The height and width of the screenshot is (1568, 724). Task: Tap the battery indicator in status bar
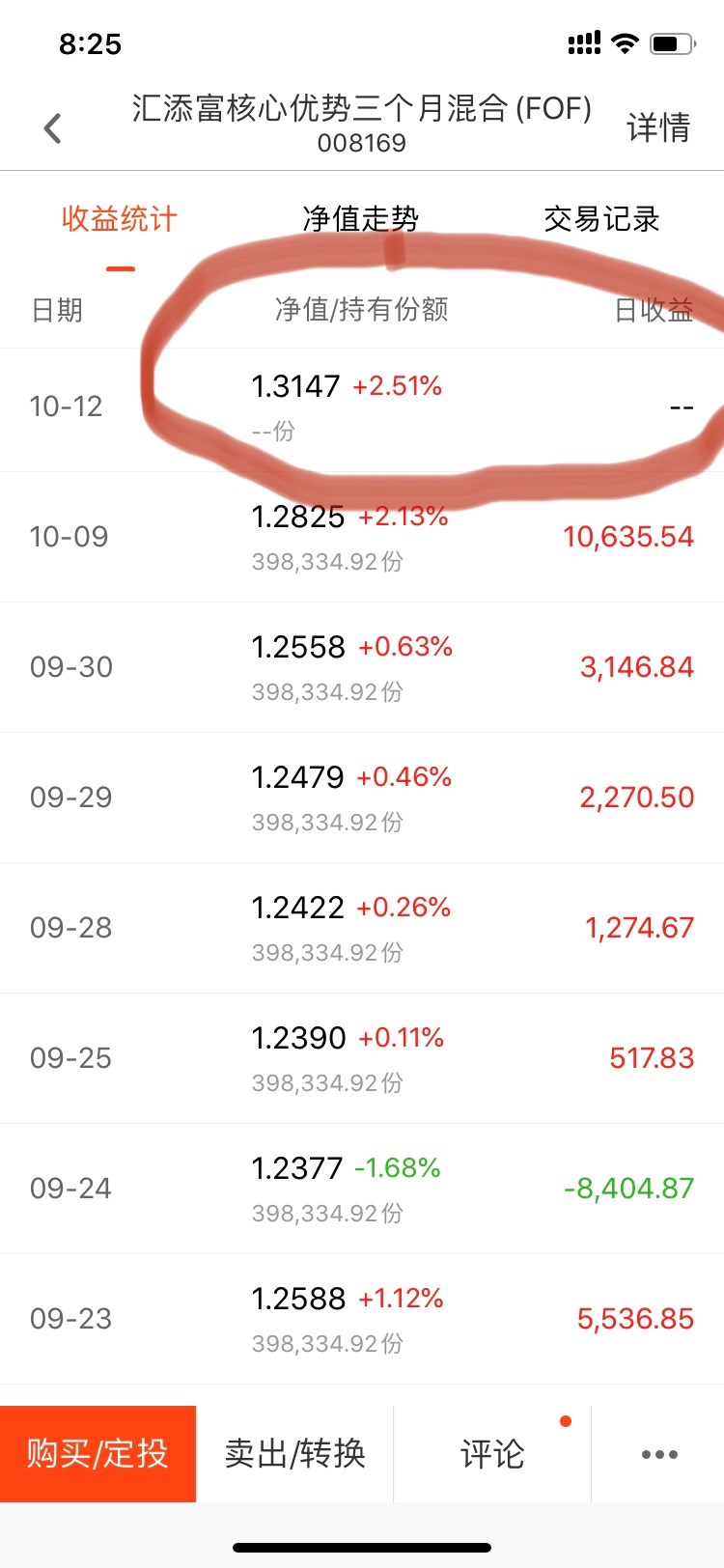670,42
